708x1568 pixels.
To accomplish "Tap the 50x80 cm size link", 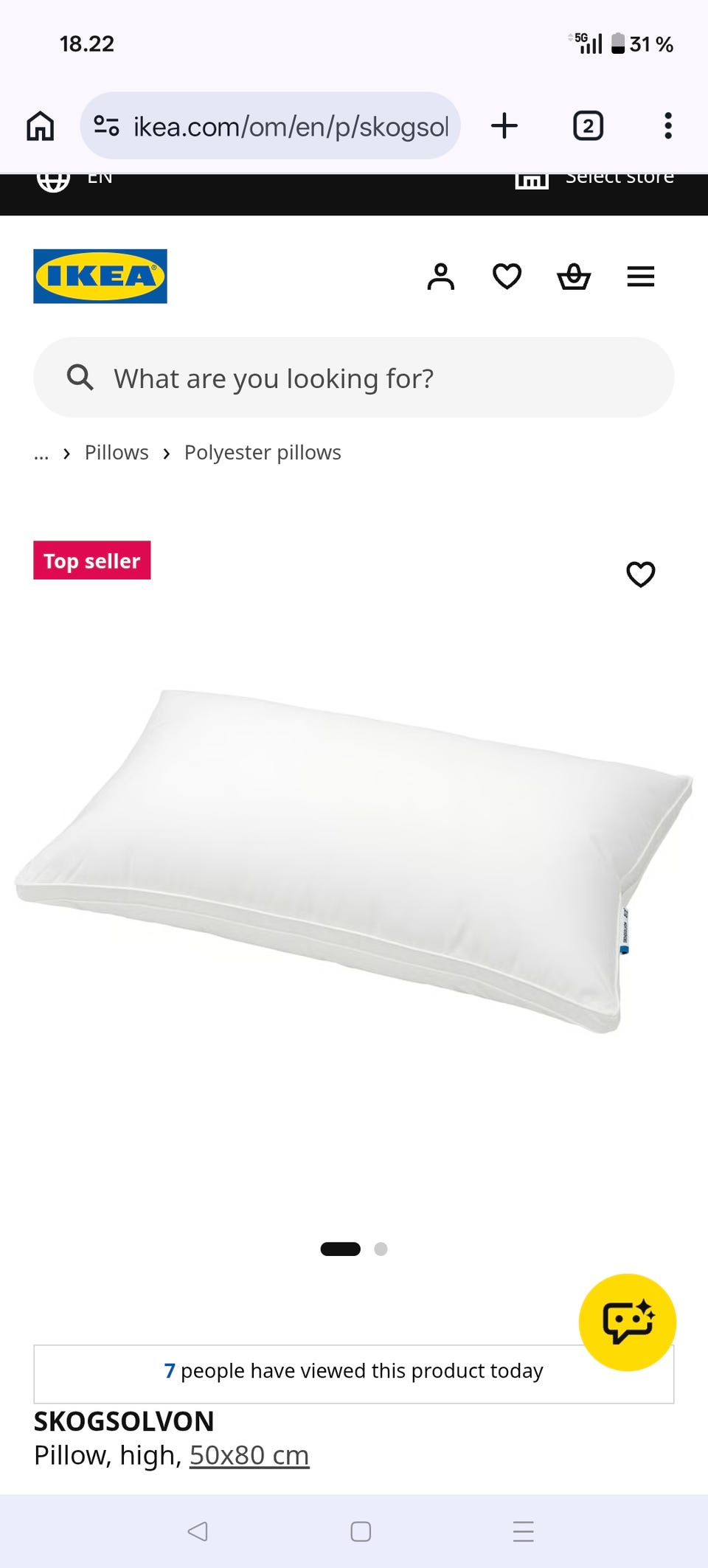I will 249,1455.
